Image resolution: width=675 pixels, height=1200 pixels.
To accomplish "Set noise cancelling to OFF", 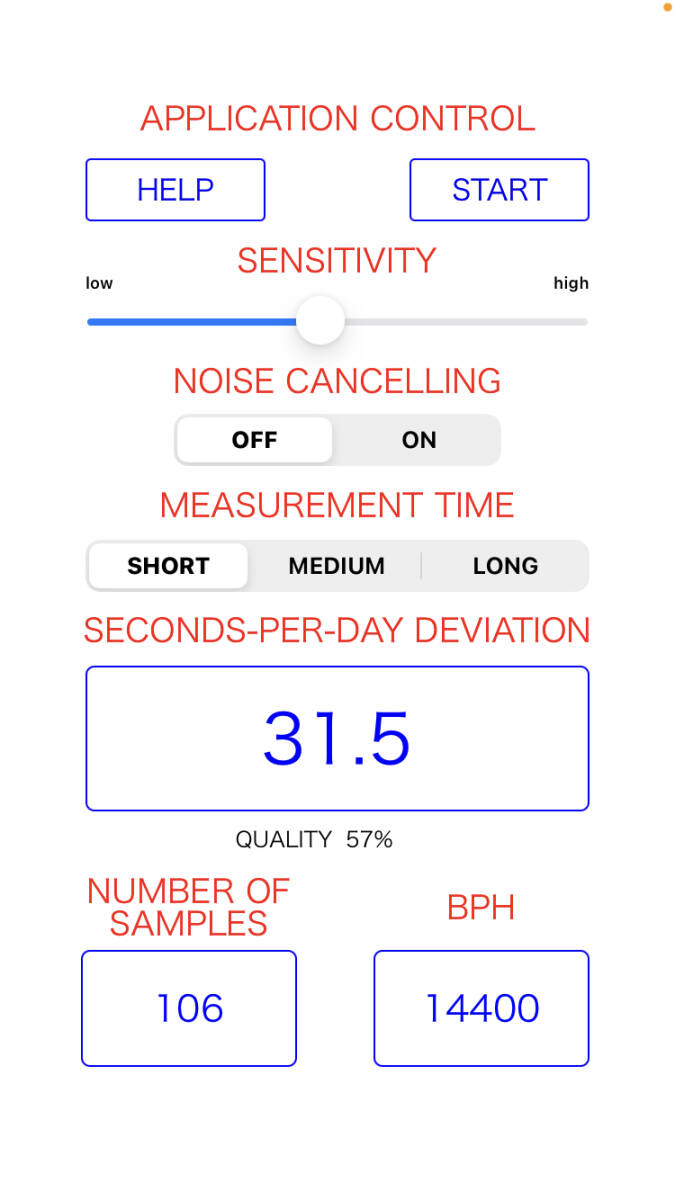I will tap(254, 440).
